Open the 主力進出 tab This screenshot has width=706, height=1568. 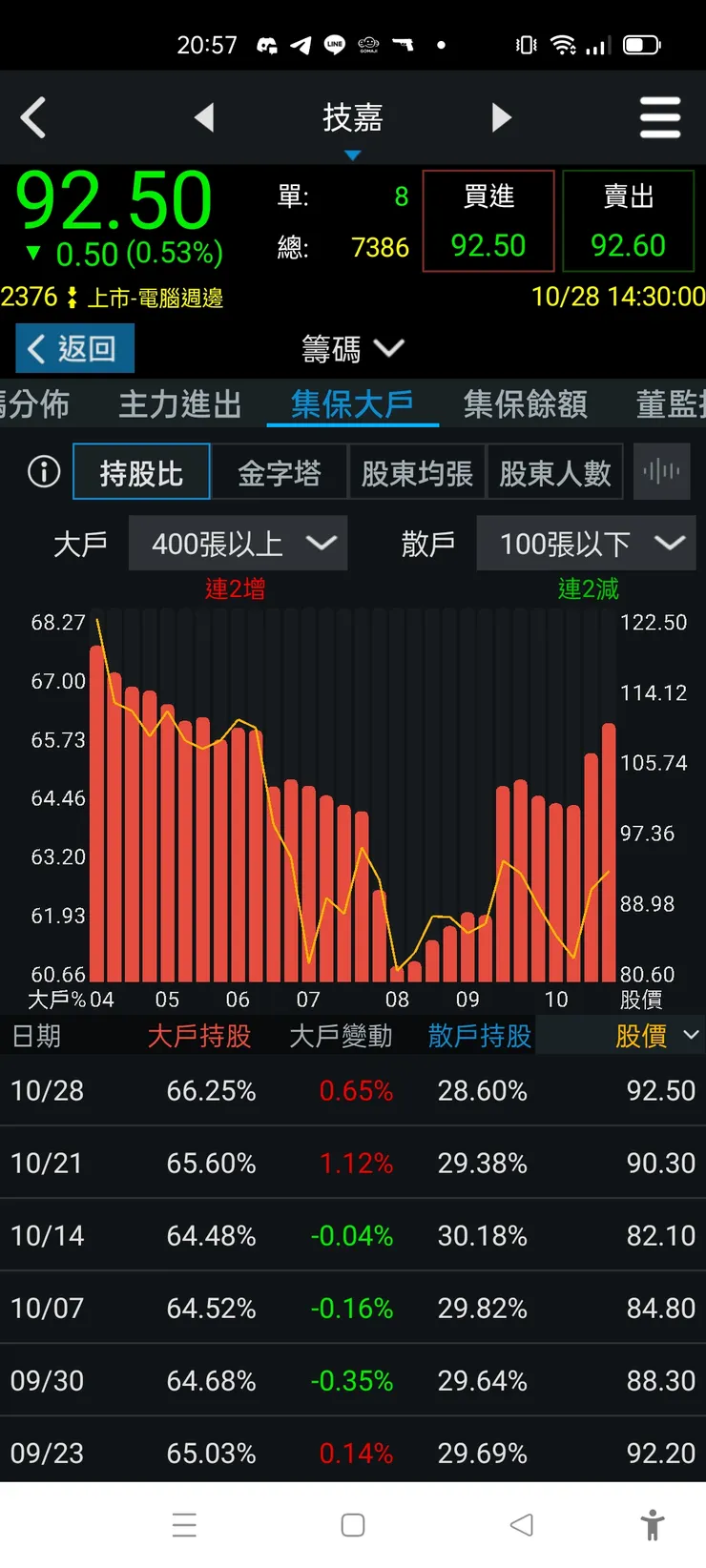tap(179, 403)
